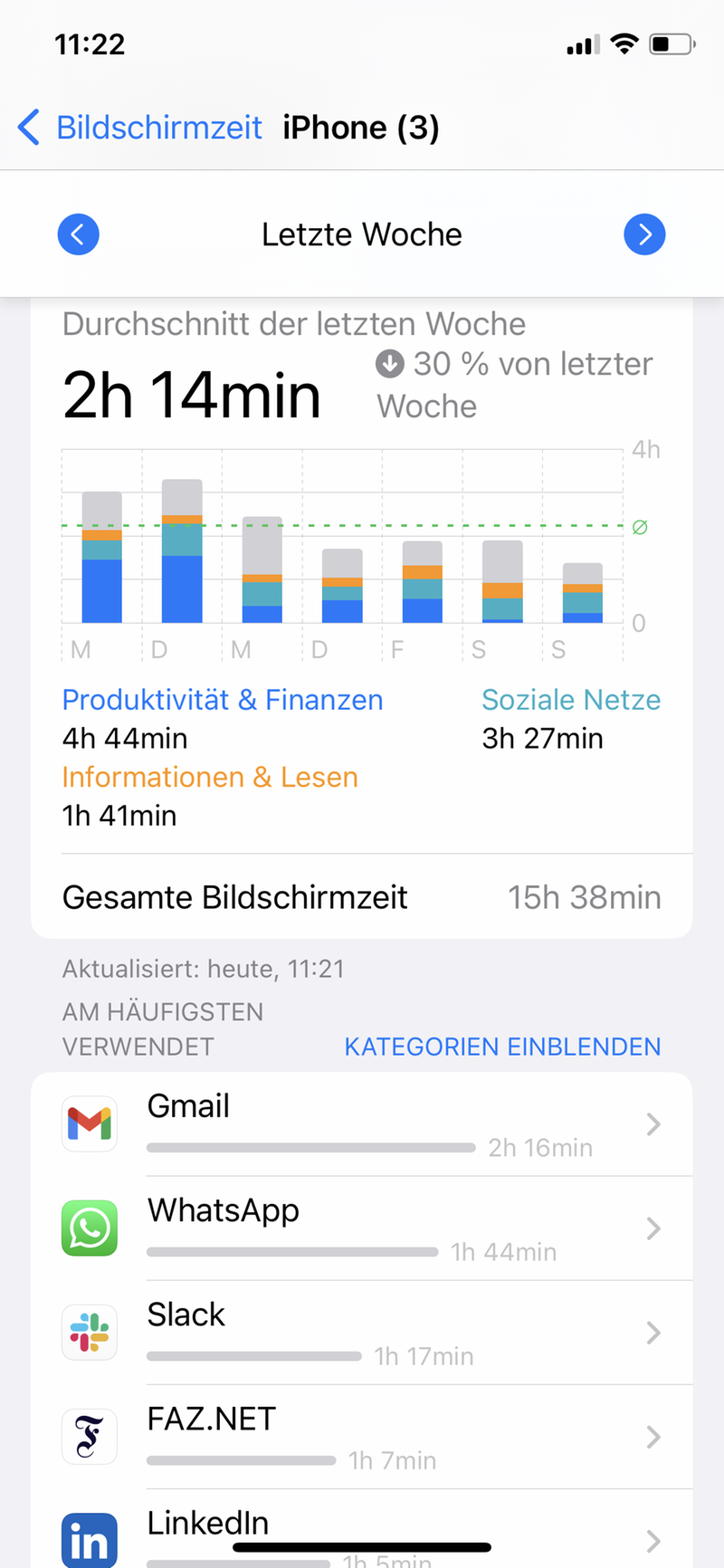Open FAZ.NET usage details
This screenshot has height=1568, width=724.
(x=362, y=1437)
